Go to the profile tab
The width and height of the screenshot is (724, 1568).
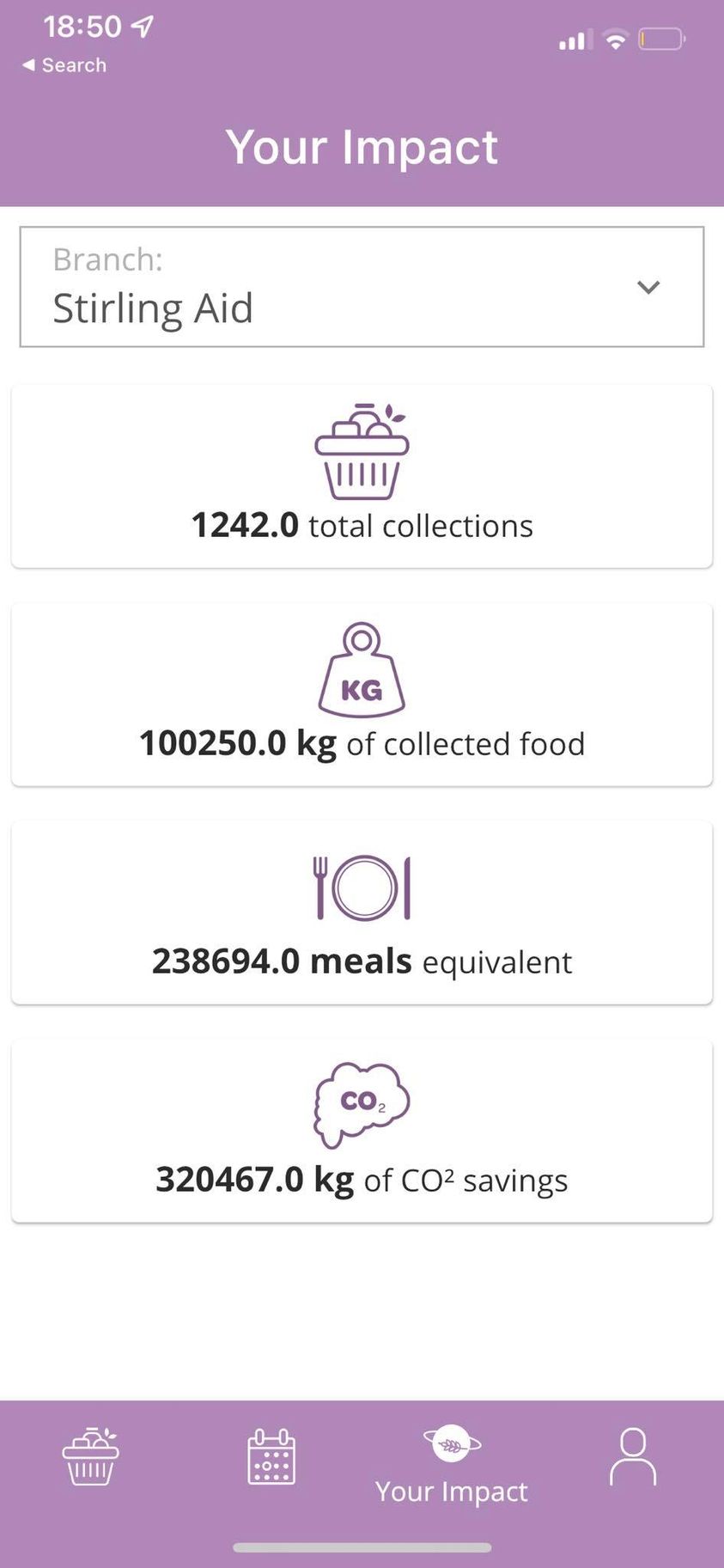(x=633, y=1456)
